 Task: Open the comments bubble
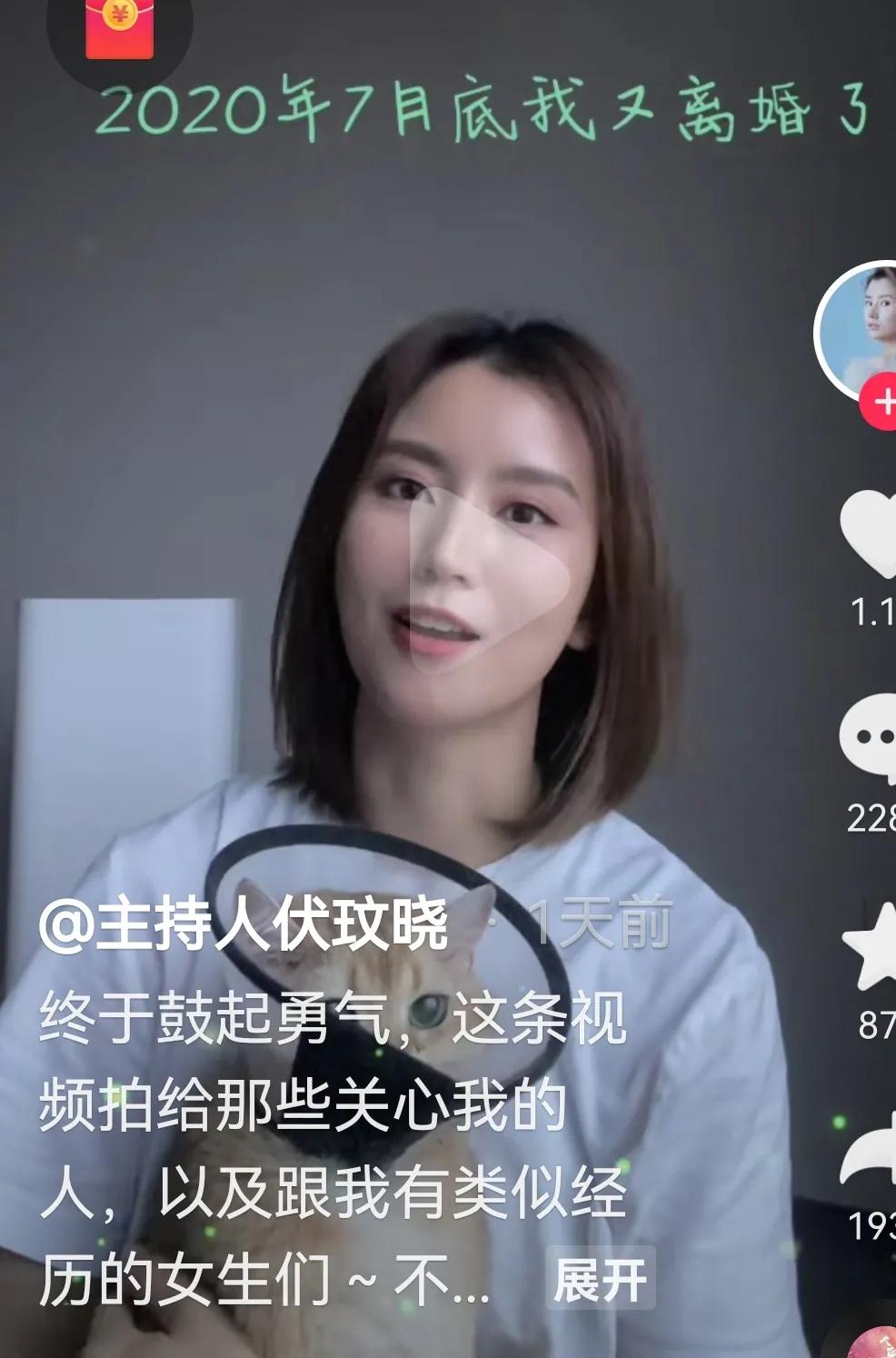[871, 738]
